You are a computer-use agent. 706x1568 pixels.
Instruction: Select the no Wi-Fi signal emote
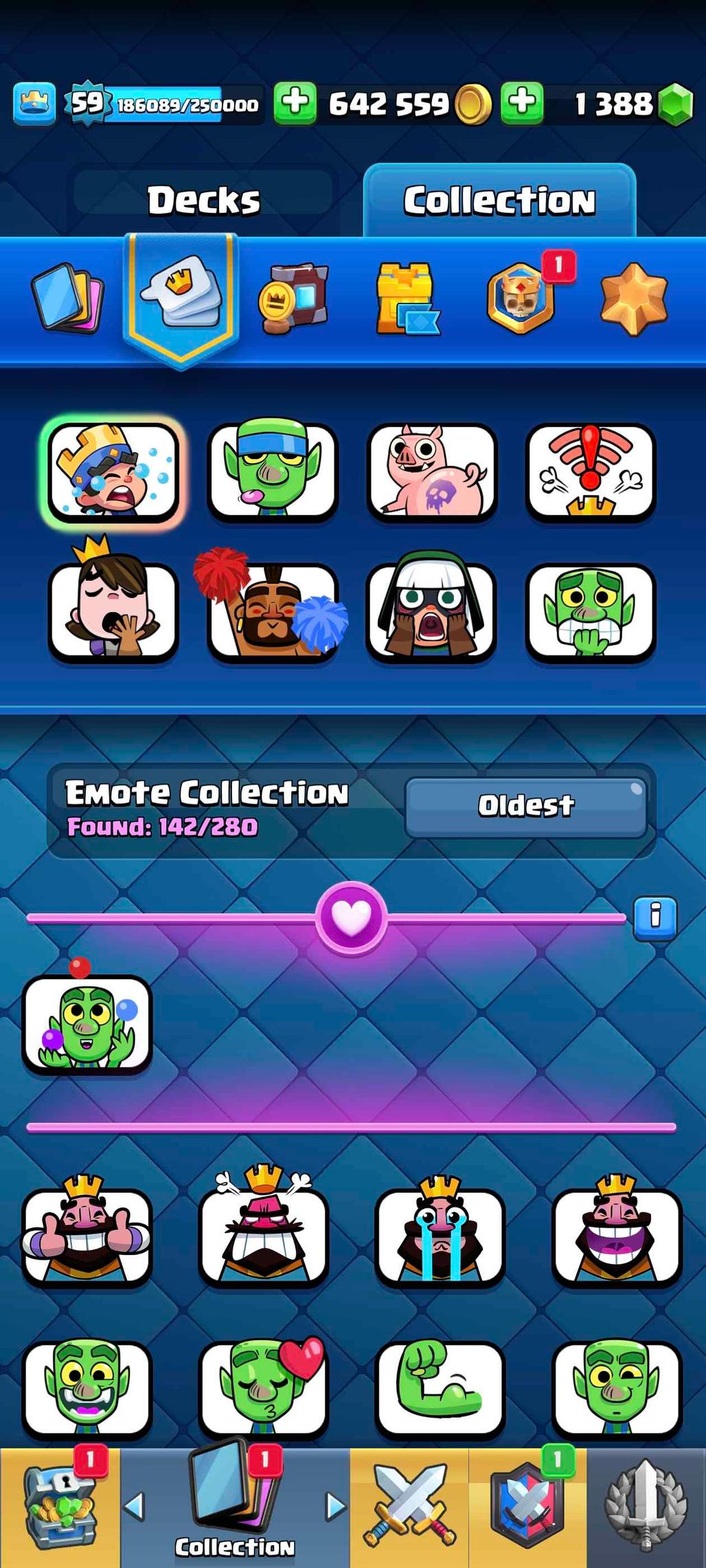click(x=591, y=471)
